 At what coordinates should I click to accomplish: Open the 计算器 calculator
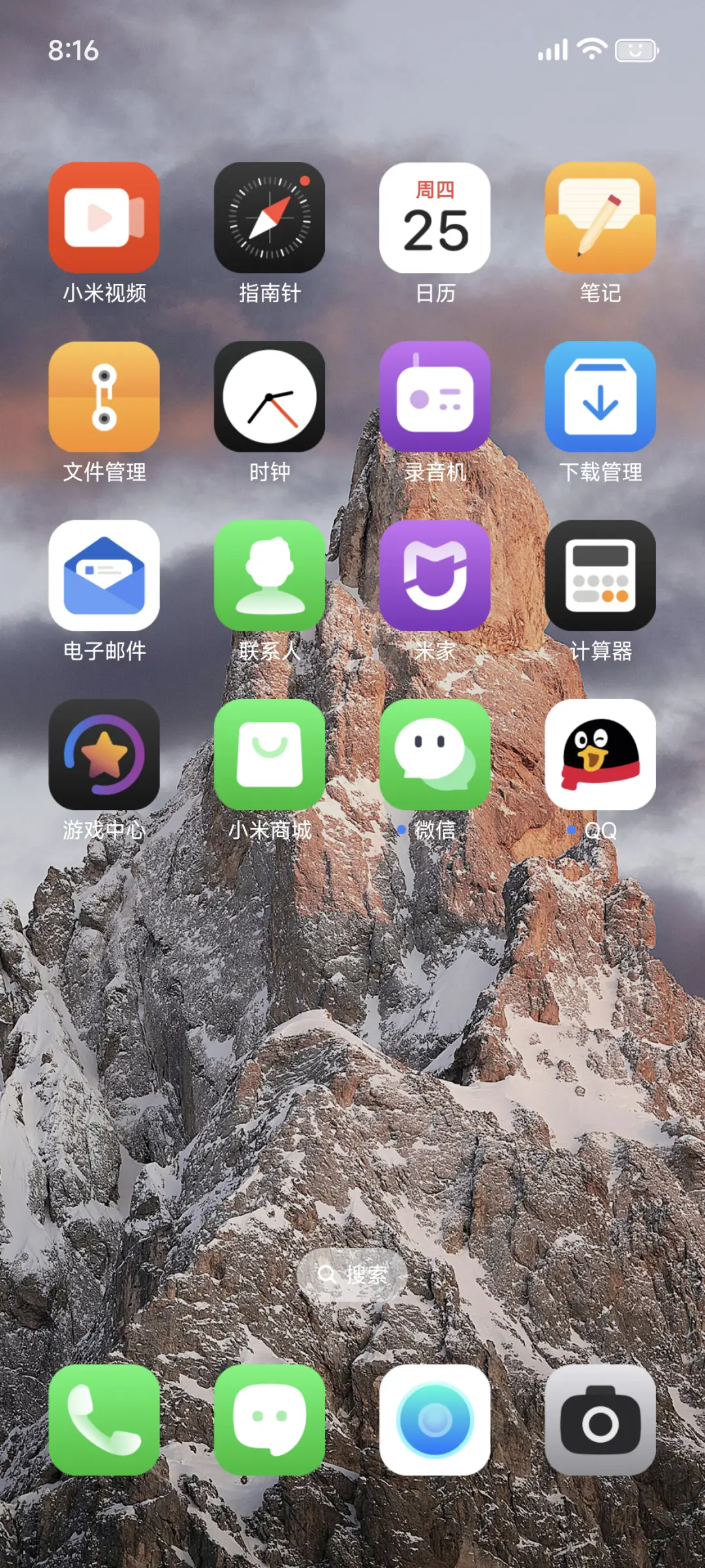601,578
